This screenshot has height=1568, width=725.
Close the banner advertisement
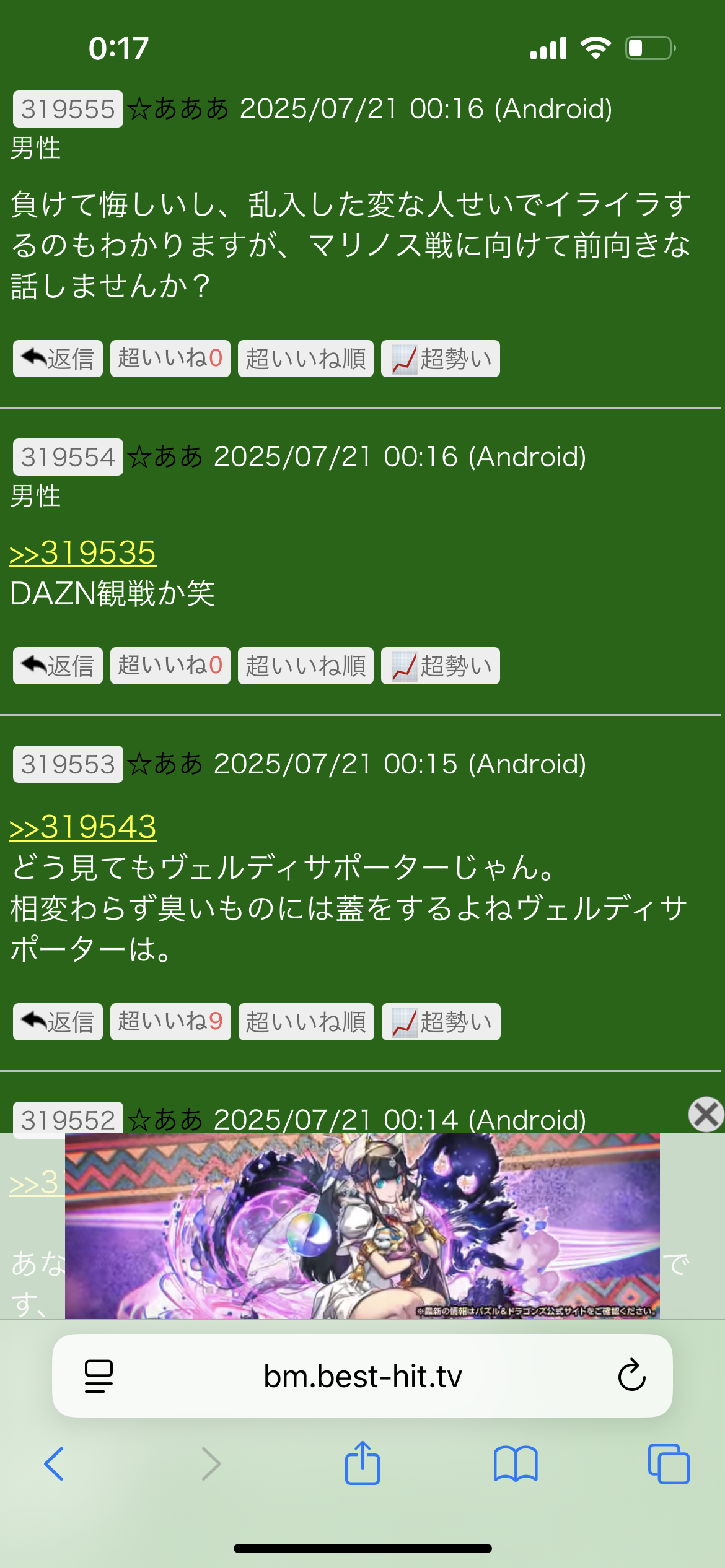[x=706, y=1115]
